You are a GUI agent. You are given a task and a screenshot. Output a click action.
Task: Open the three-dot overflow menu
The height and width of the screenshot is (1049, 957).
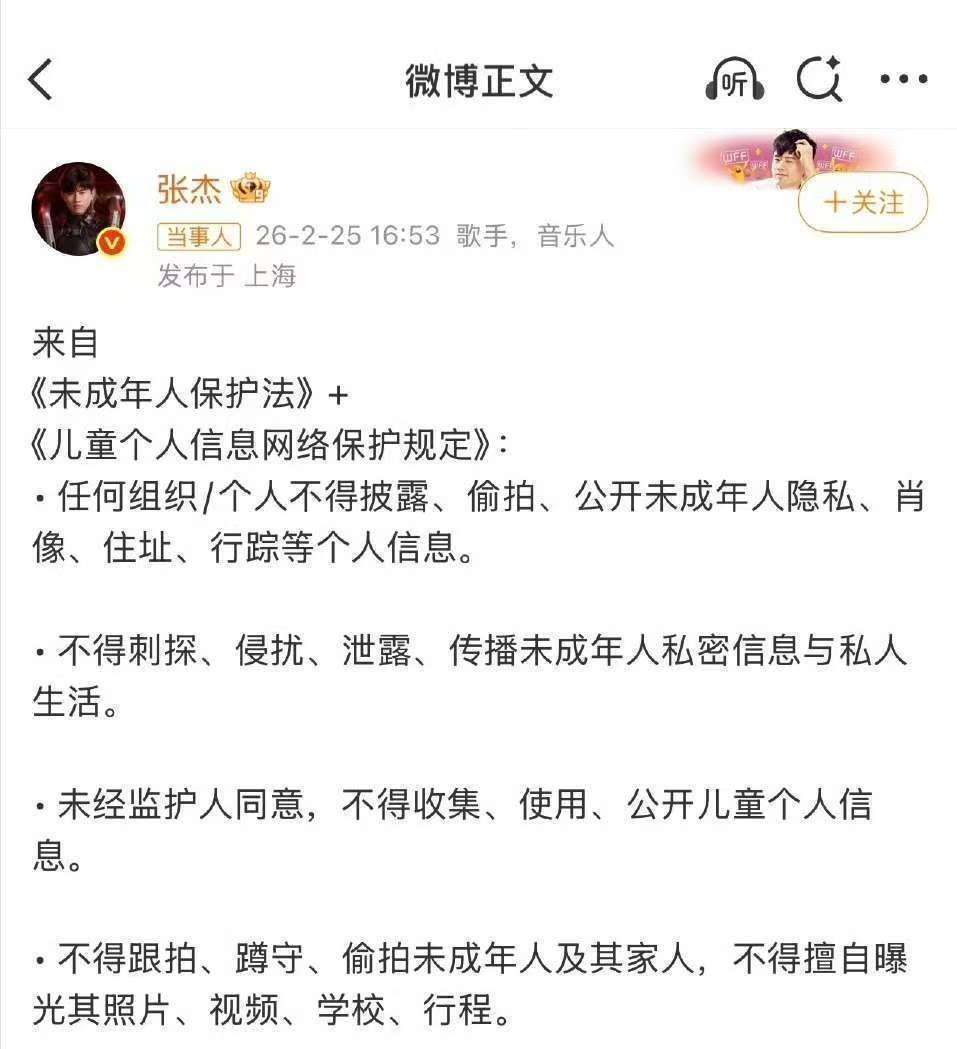click(903, 80)
